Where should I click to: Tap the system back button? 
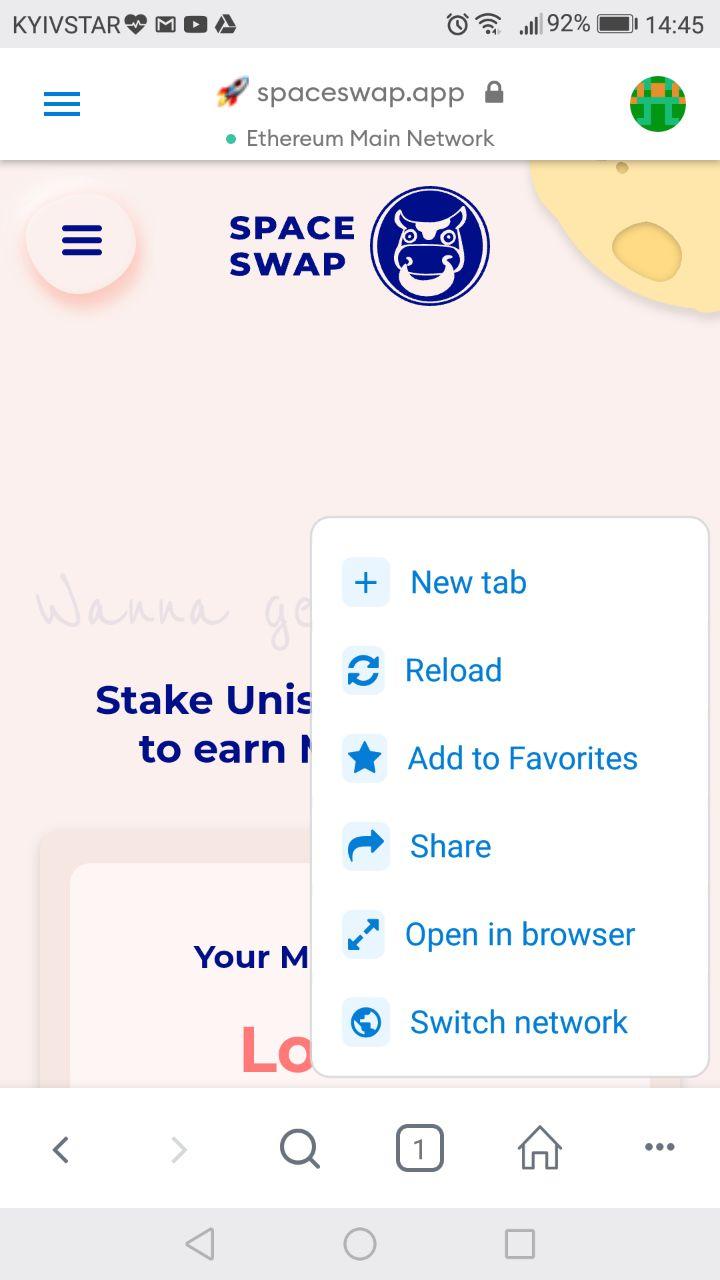[200, 1244]
